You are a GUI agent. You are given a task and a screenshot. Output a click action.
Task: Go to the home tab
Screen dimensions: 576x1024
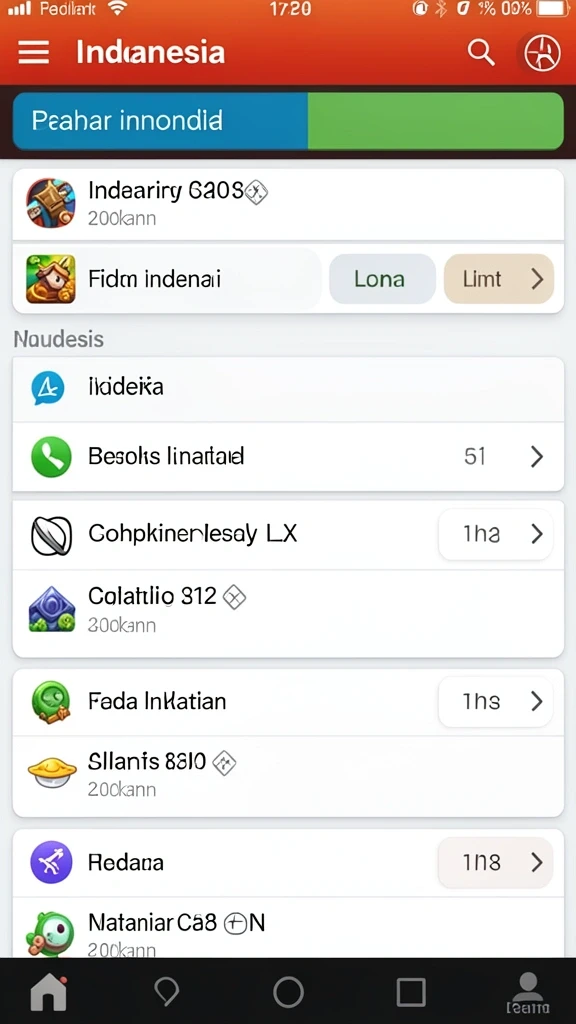tap(48, 992)
